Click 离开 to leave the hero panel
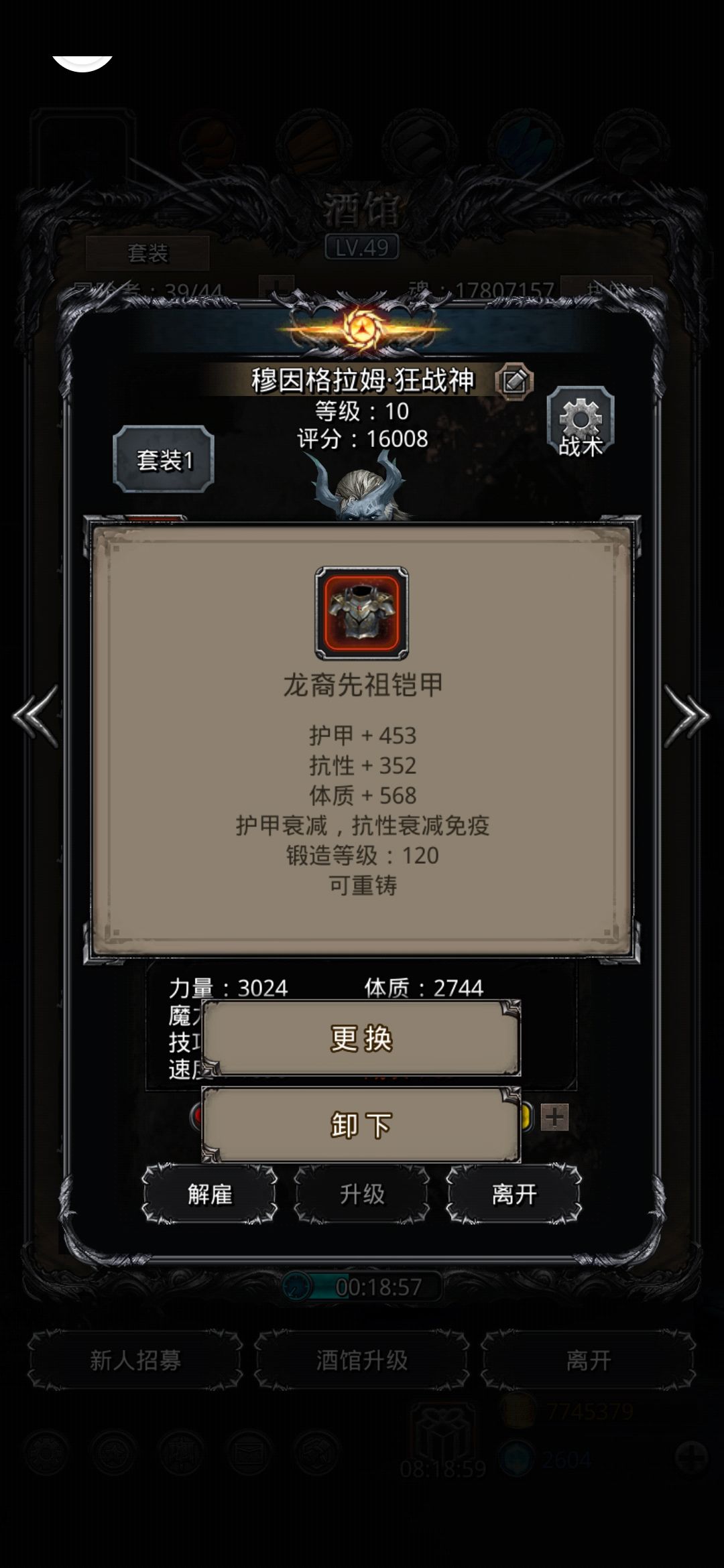 (515, 1195)
